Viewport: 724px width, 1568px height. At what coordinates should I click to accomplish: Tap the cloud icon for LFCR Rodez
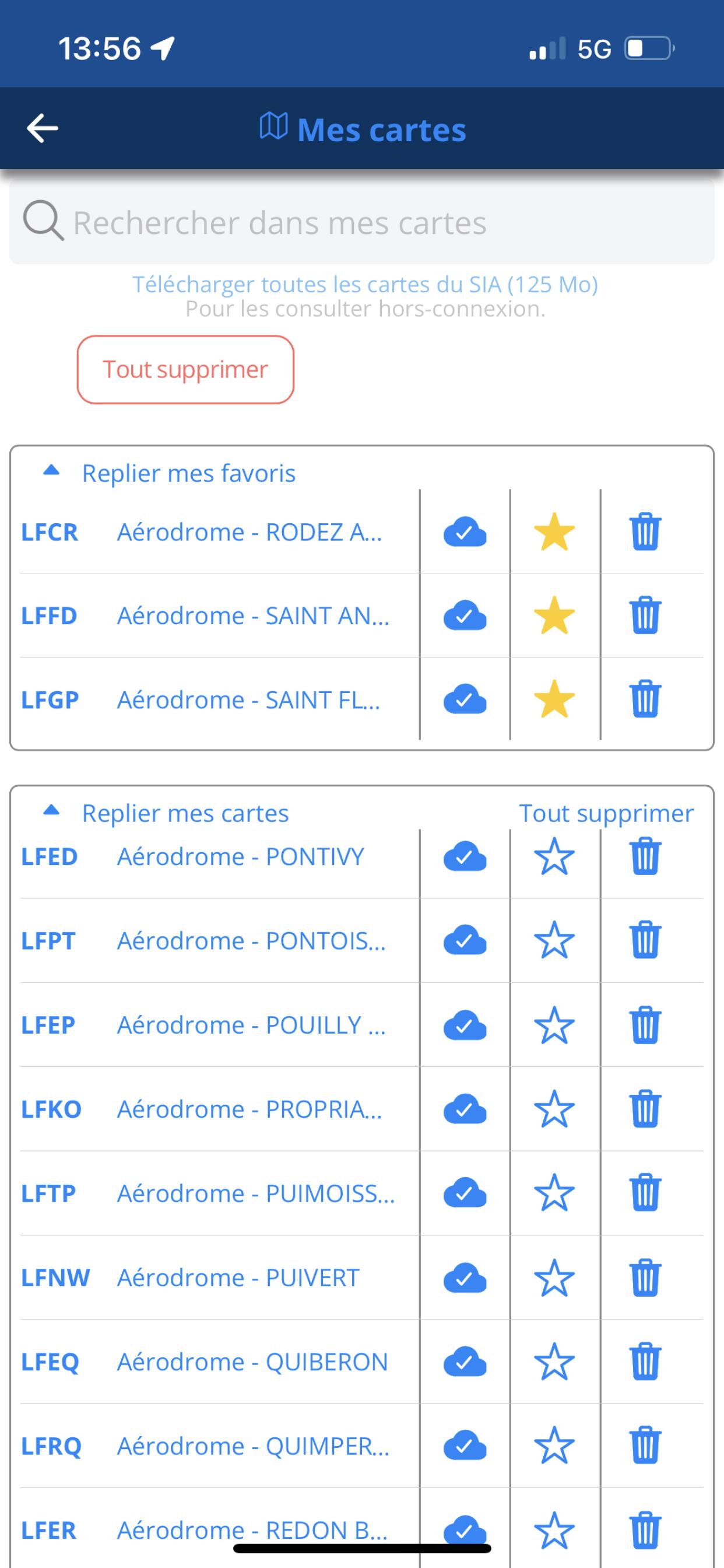[x=465, y=532]
